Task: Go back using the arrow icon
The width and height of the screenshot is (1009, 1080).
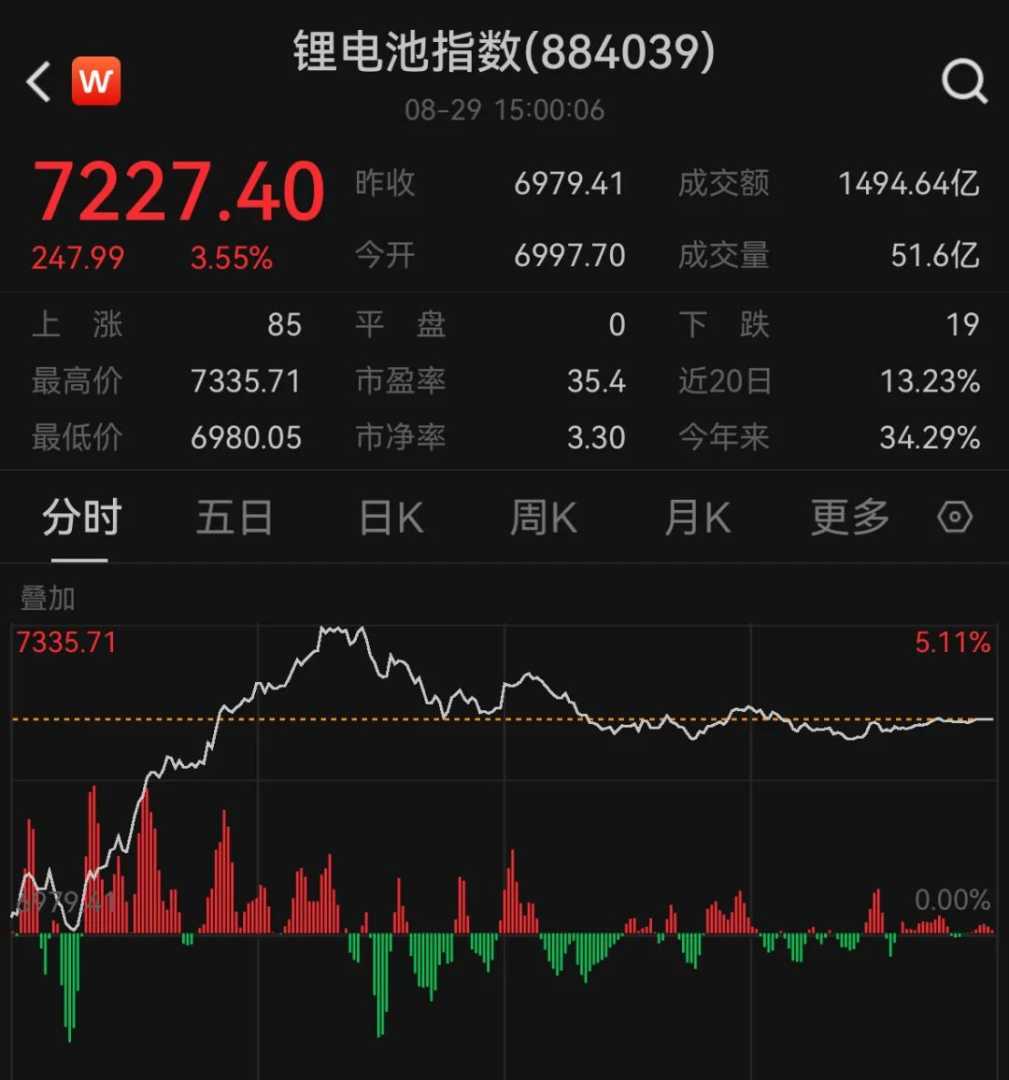Action: coord(39,82)
